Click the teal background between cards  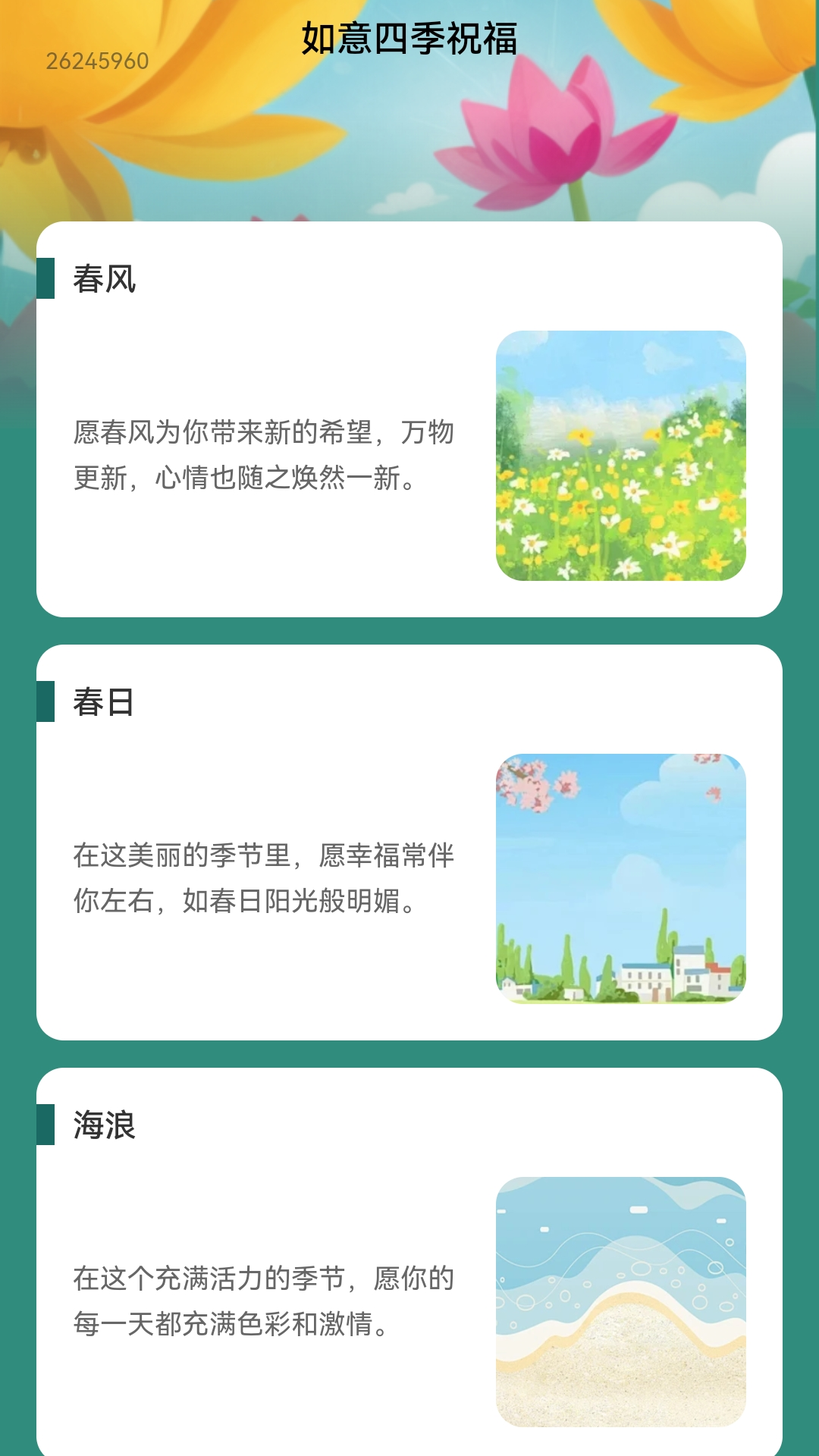click(x=409, y=629)
